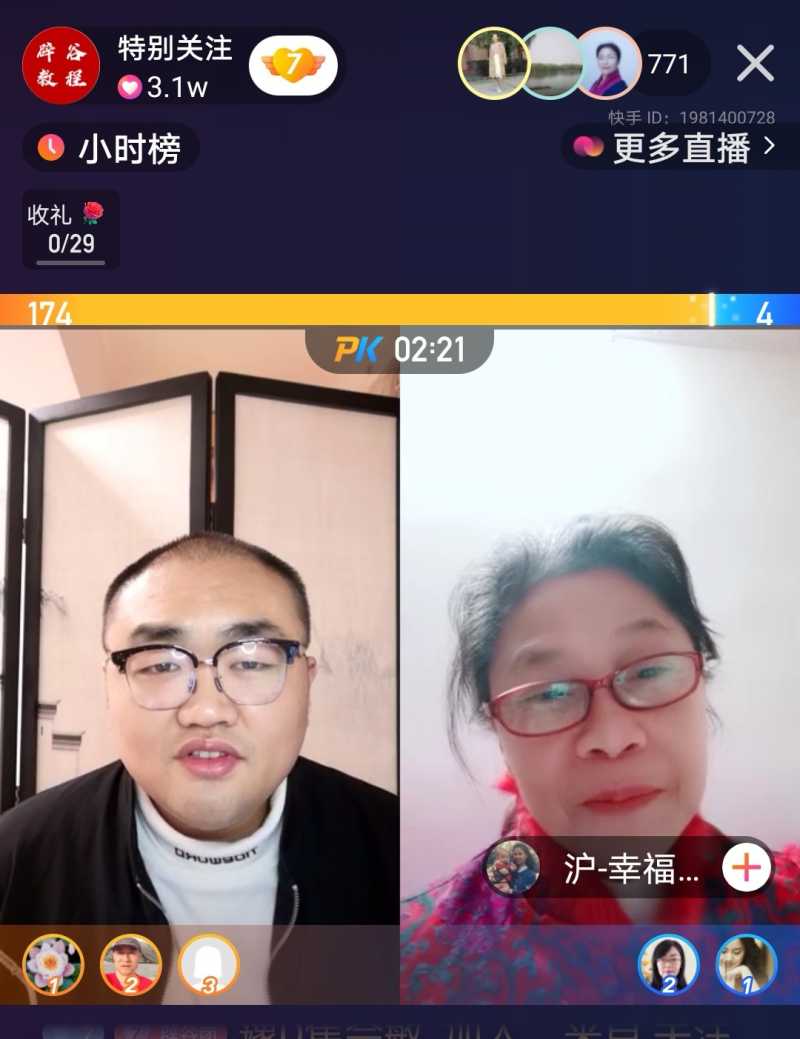View the 771 online viewers list

click(x=669, y=64)
